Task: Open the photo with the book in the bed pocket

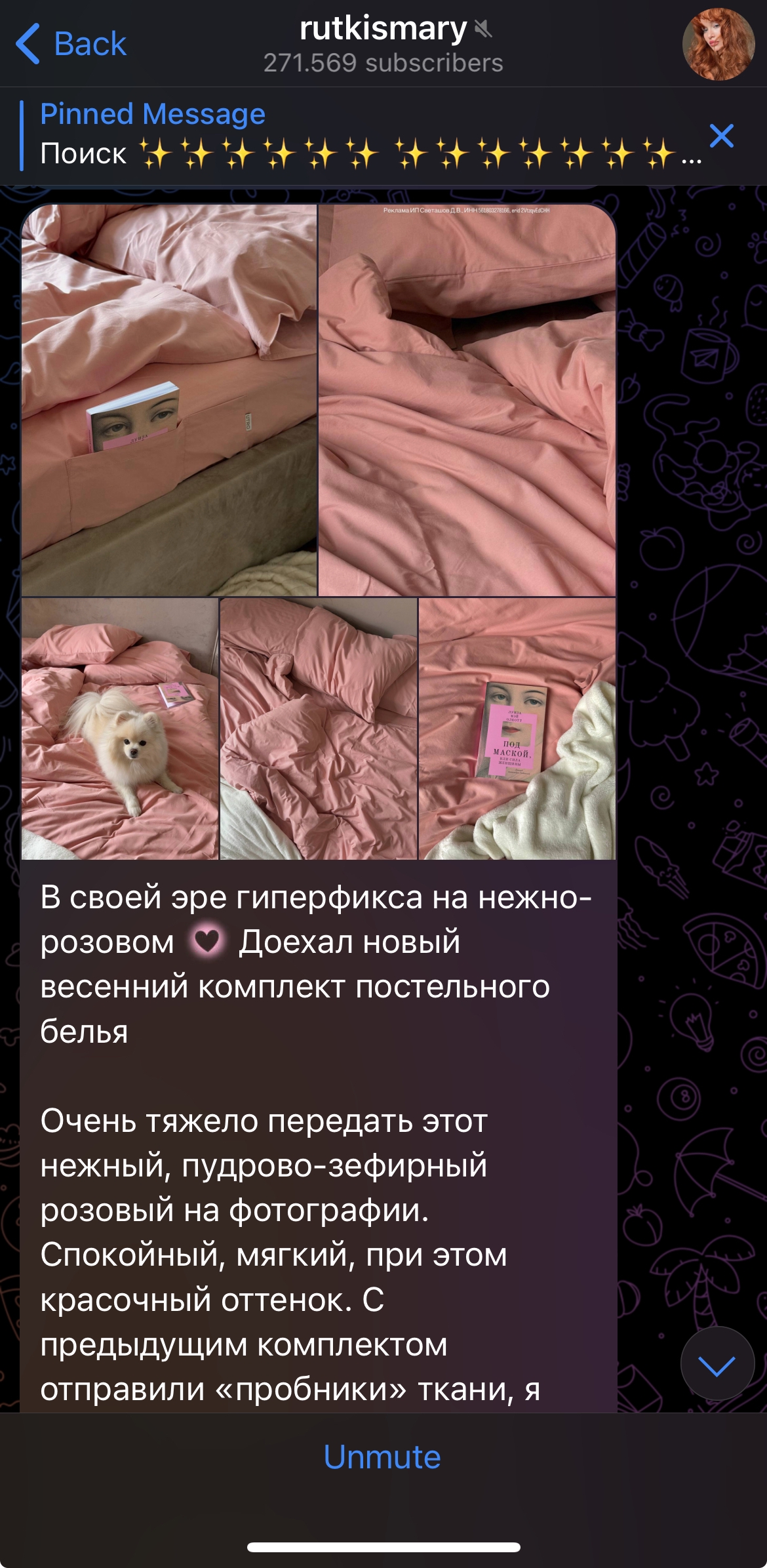Action: [x=169, y=400]
